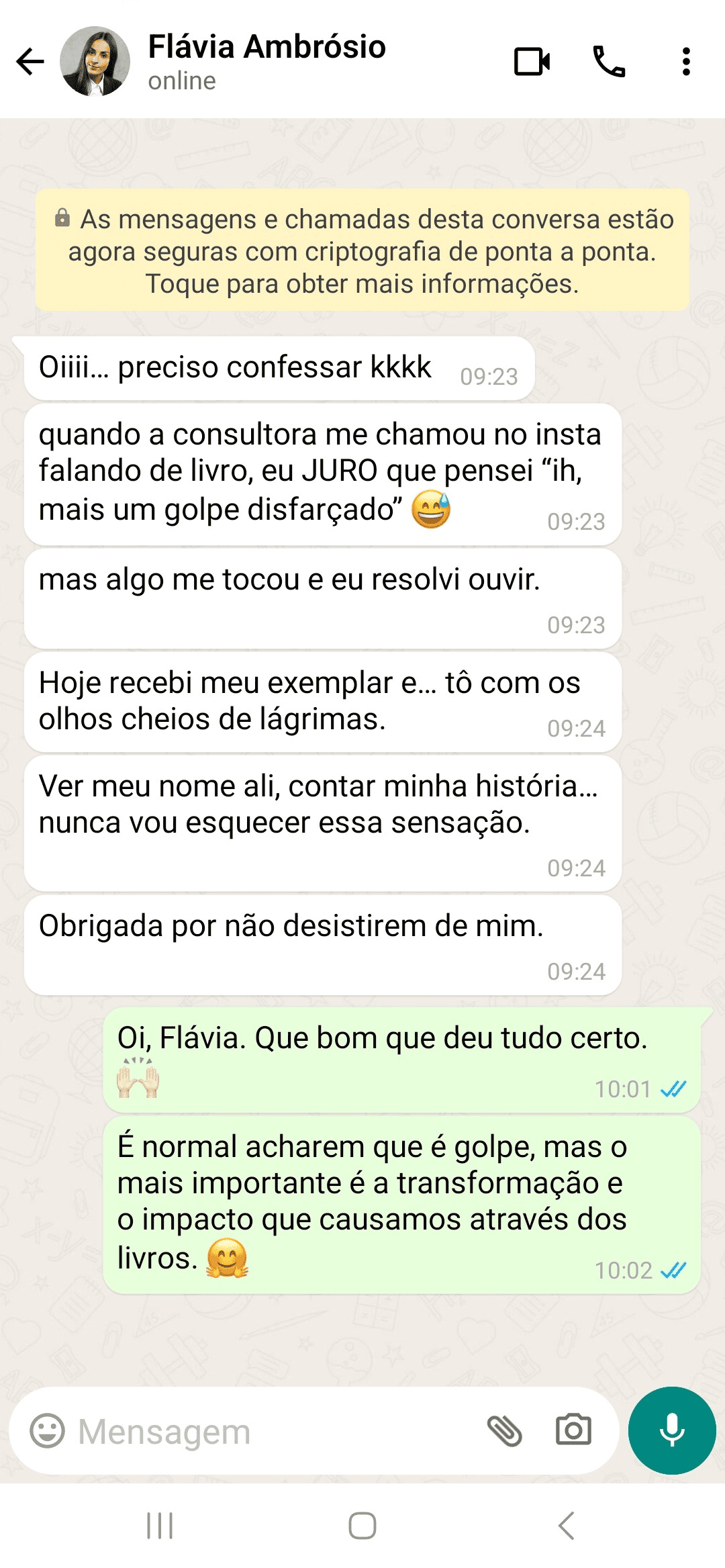Start a video call with Flávia
This screenshot has height=1568, width=725.
[532, 62]
